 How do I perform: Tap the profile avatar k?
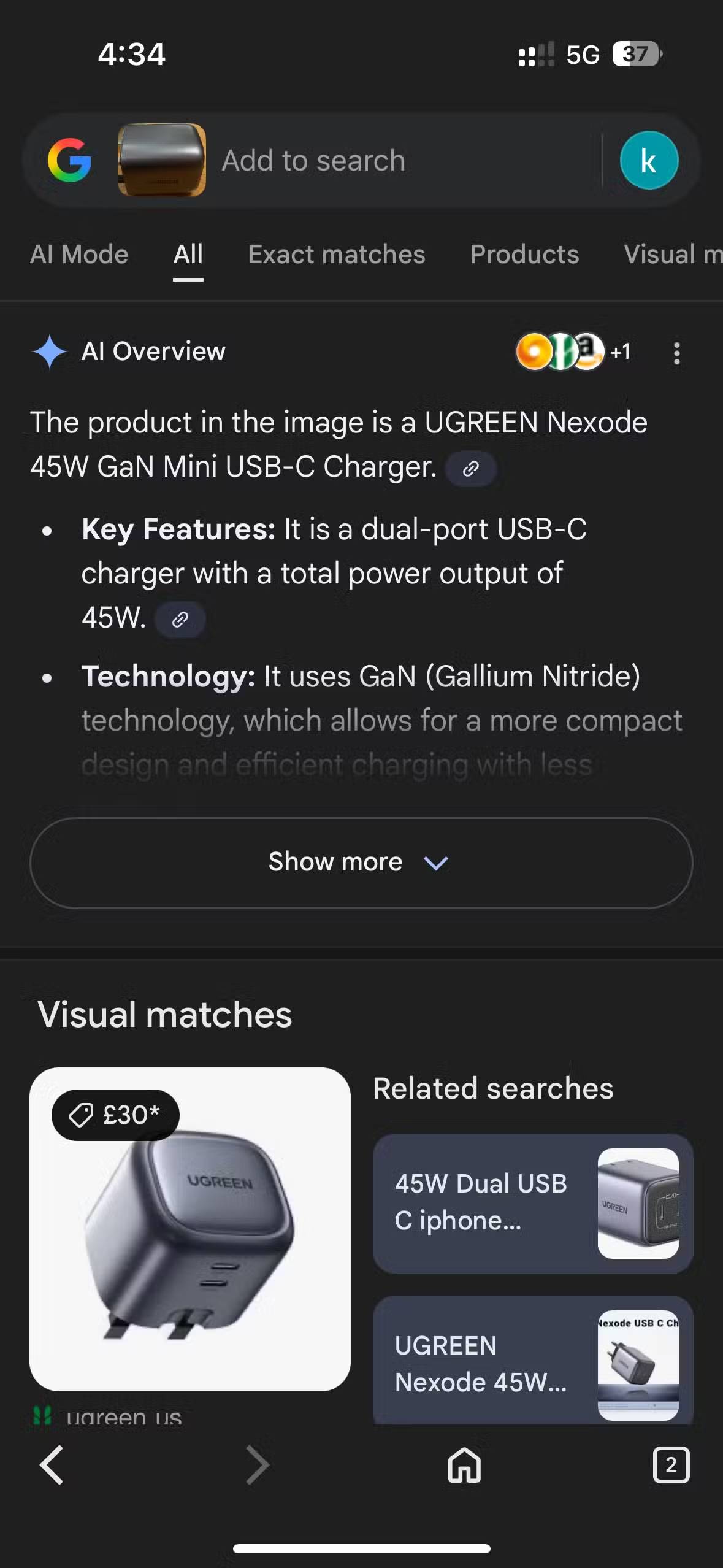click(649, 160)
